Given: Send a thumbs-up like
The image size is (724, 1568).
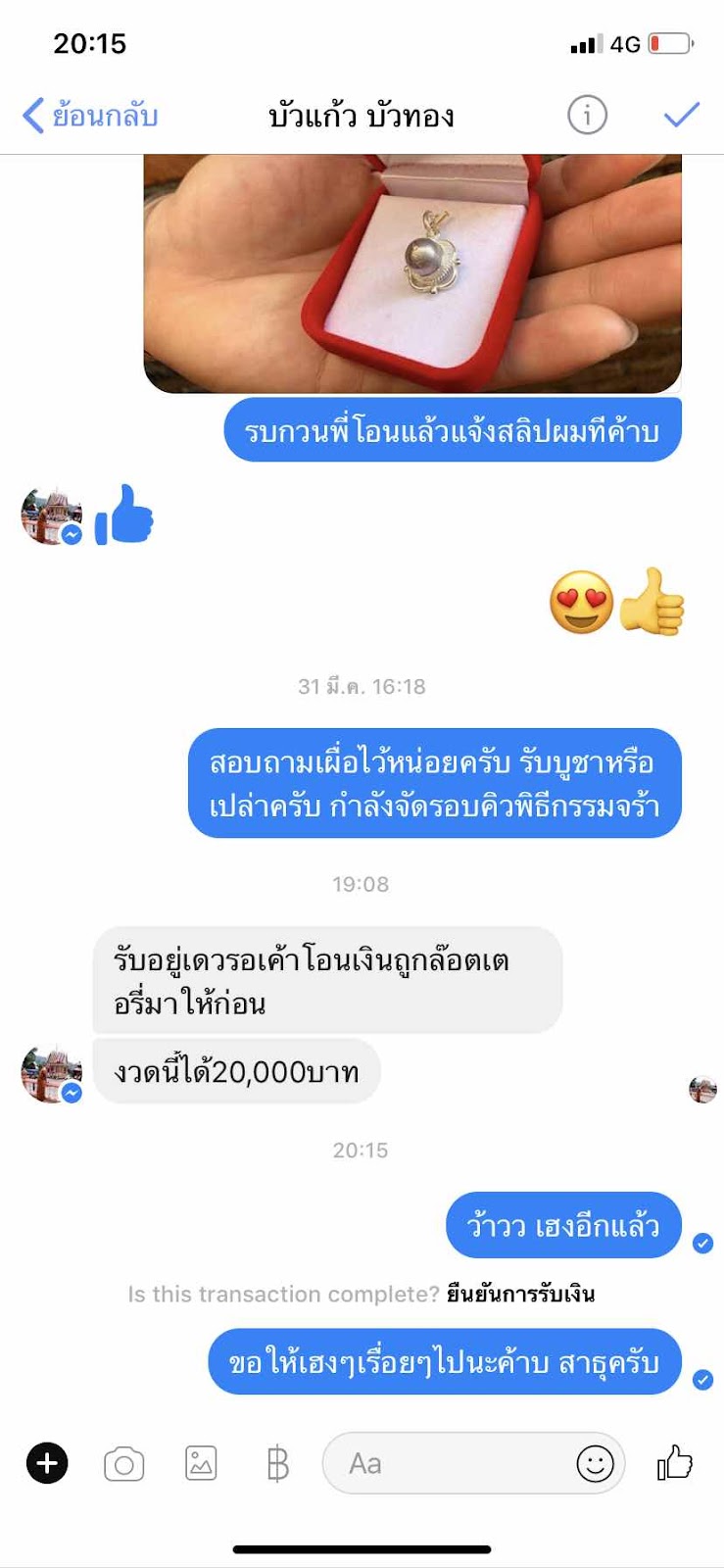Looking at the screenshot, I should pos(674,1463).
